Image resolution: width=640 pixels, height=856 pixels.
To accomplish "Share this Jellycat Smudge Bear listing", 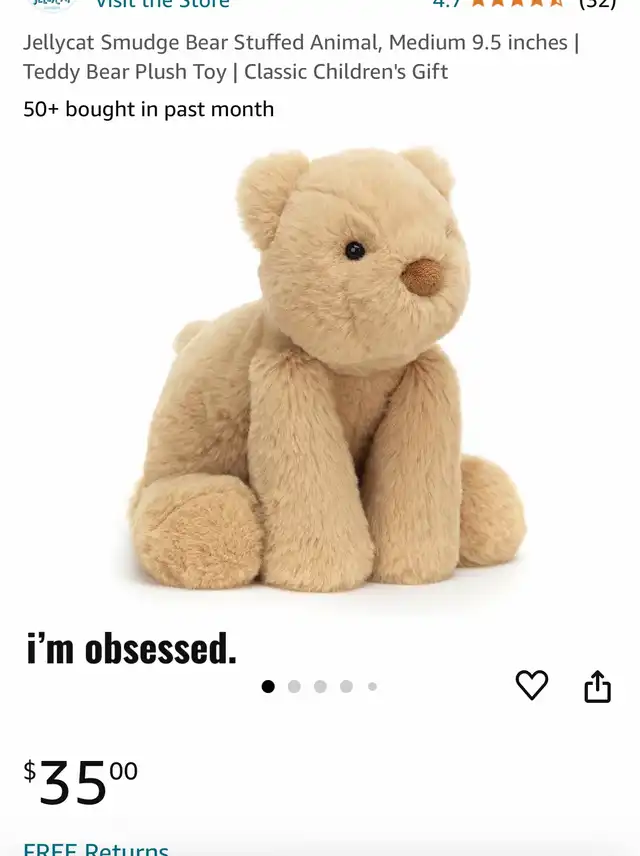I will pyautogui.click(x=597, y=687).
